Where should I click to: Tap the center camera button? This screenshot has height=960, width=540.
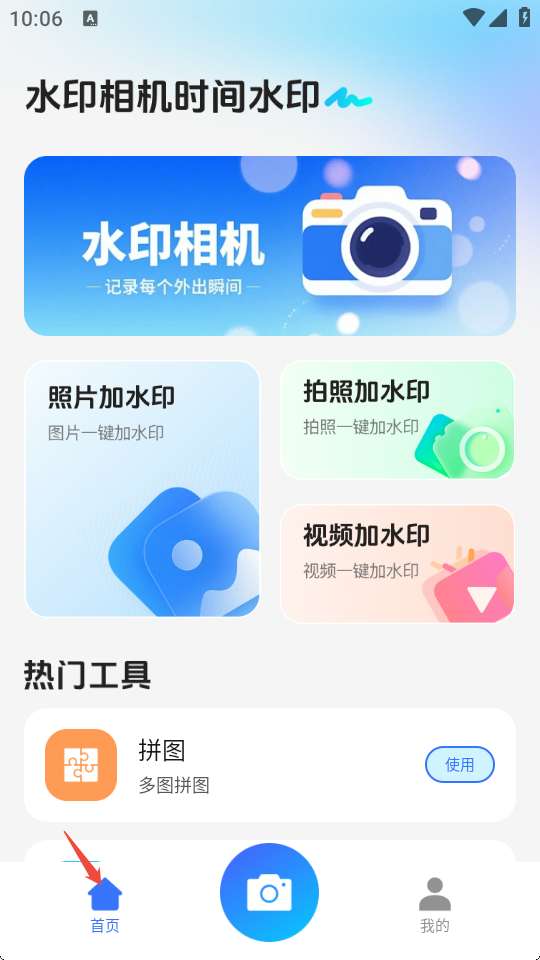click(x=269, y=892)
